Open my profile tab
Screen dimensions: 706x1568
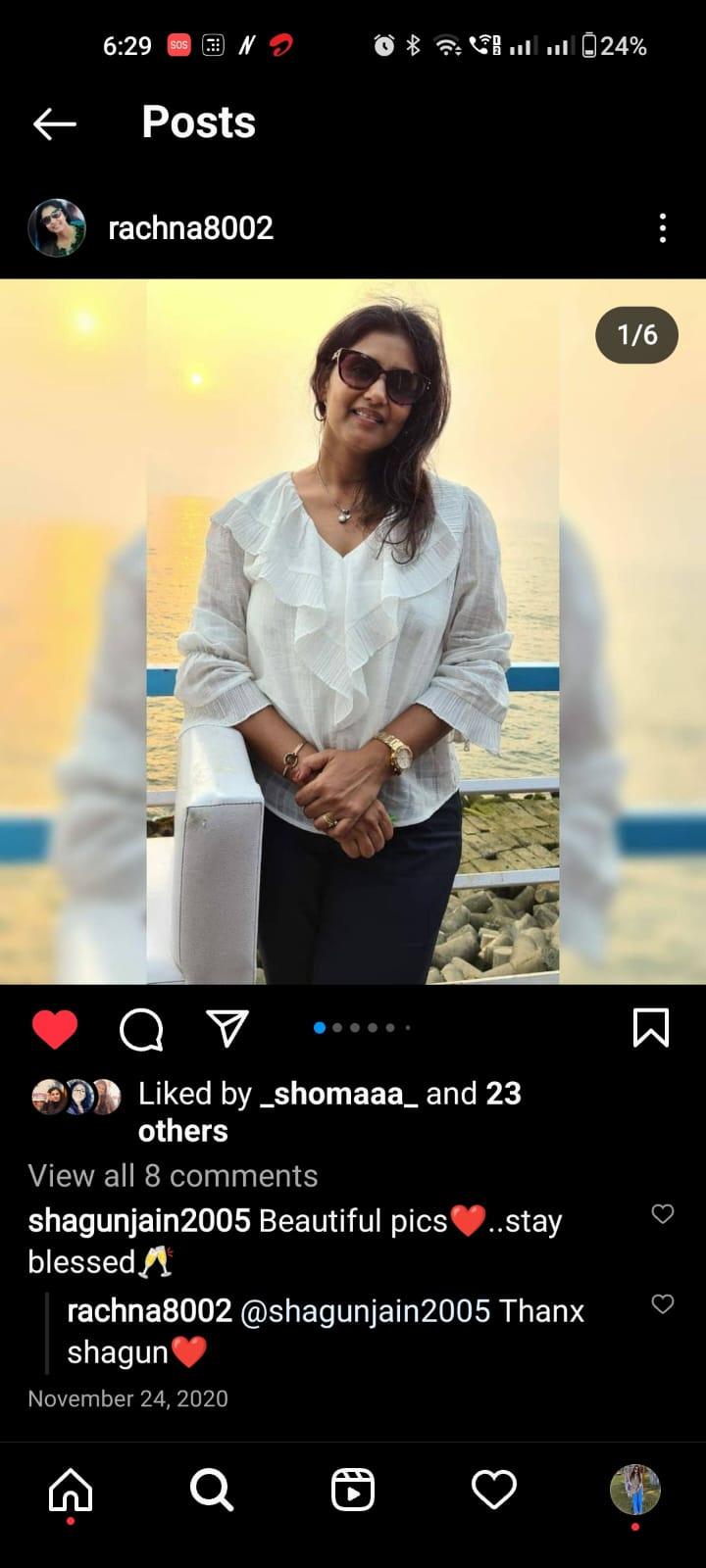635,1491
